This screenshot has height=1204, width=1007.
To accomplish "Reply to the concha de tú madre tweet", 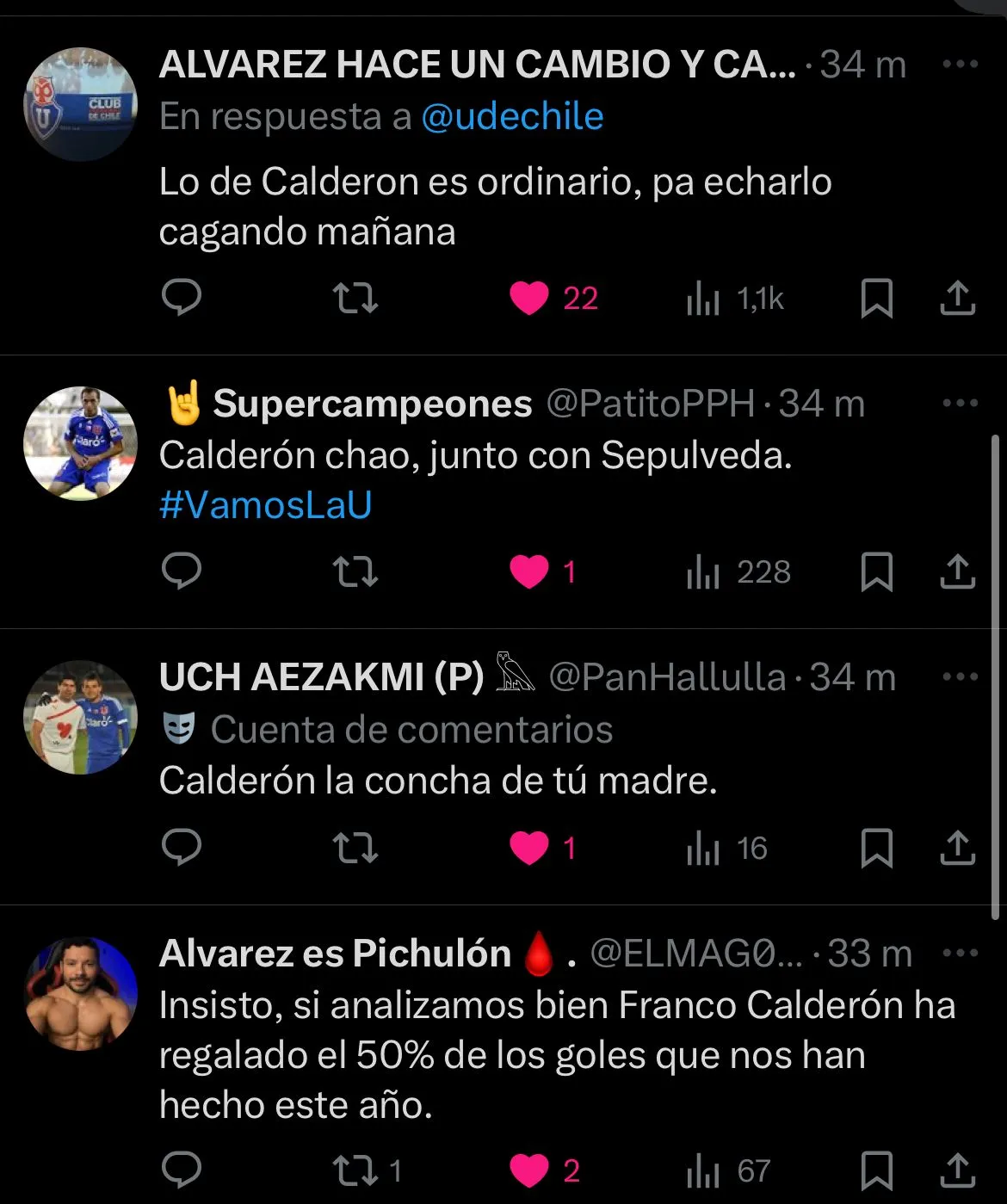I will pyautogui.click(x=182, y=849).
